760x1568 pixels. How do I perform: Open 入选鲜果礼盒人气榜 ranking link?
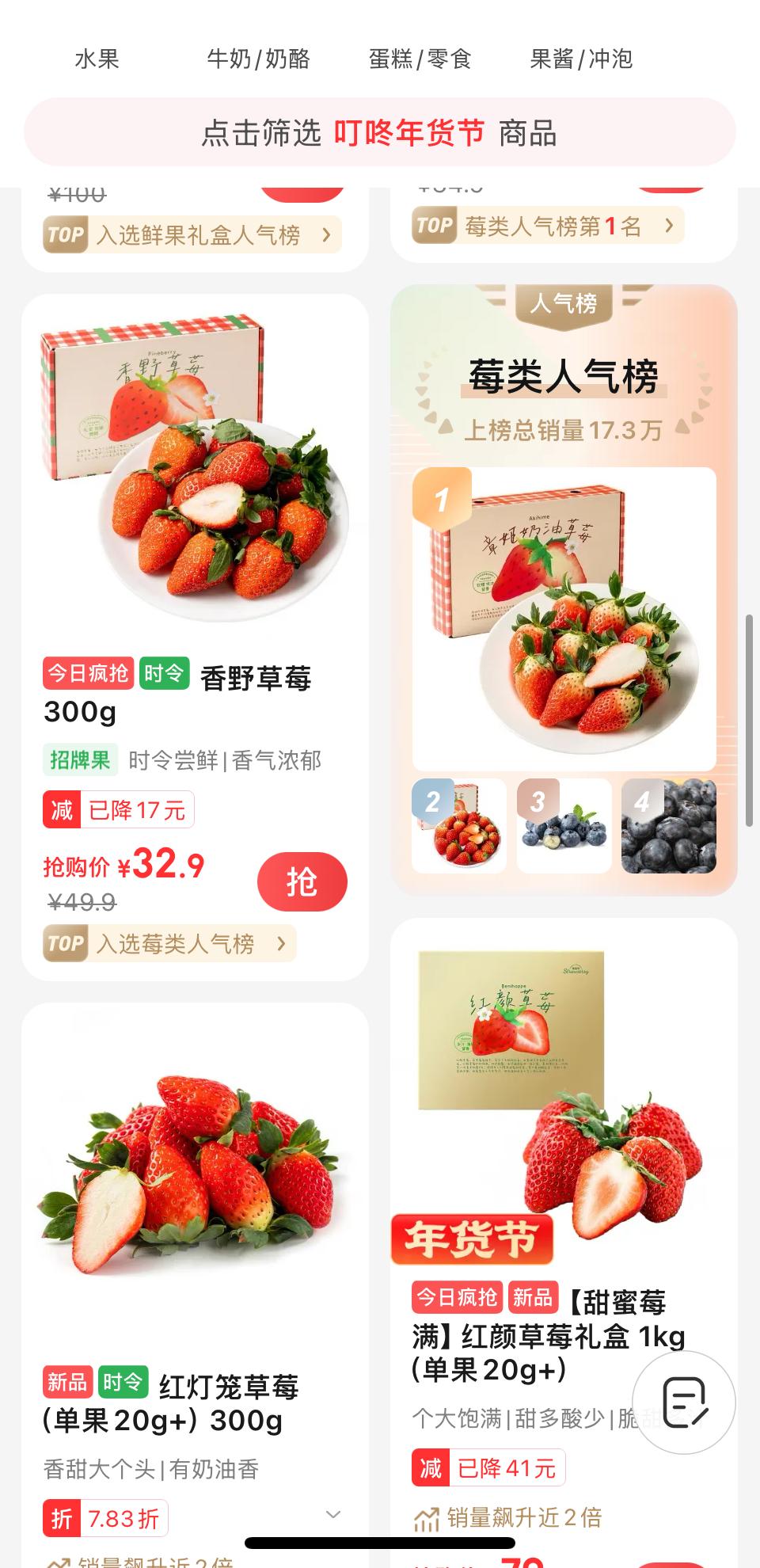[192, 235]
